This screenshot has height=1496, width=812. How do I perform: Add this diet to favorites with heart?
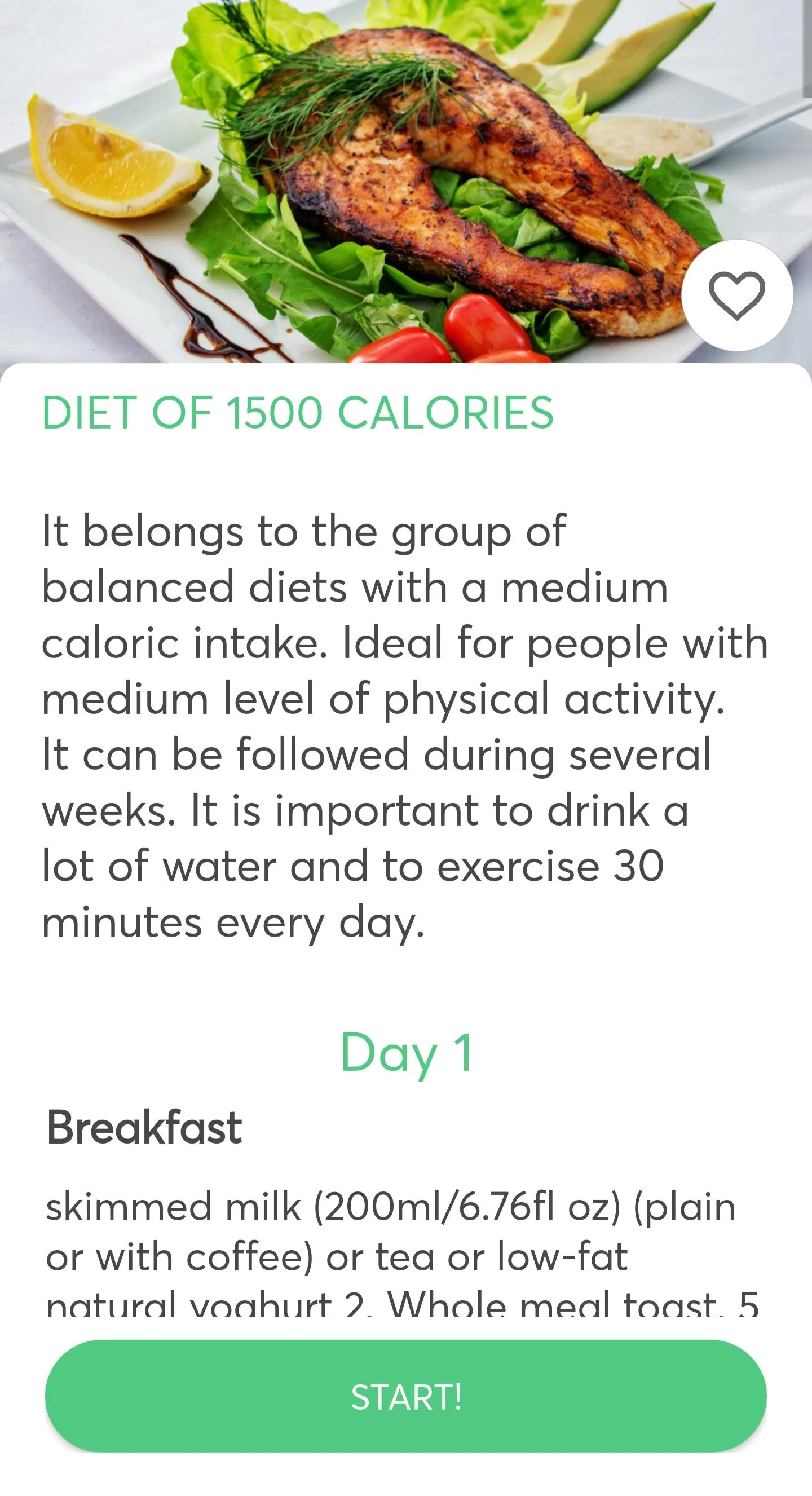point(736,295)
